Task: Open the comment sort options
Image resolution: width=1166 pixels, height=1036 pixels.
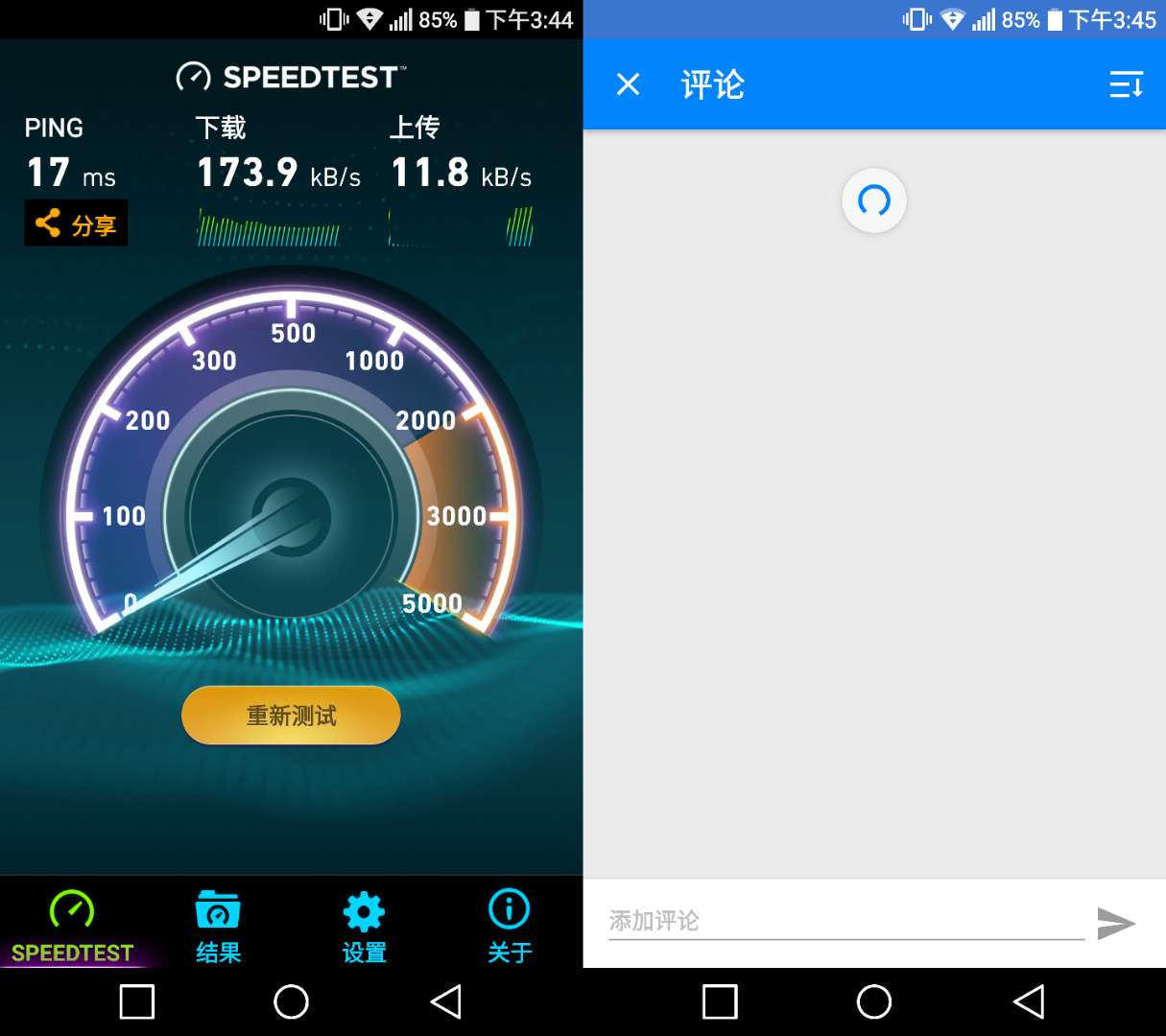Action: click(x=1126, y=84)
